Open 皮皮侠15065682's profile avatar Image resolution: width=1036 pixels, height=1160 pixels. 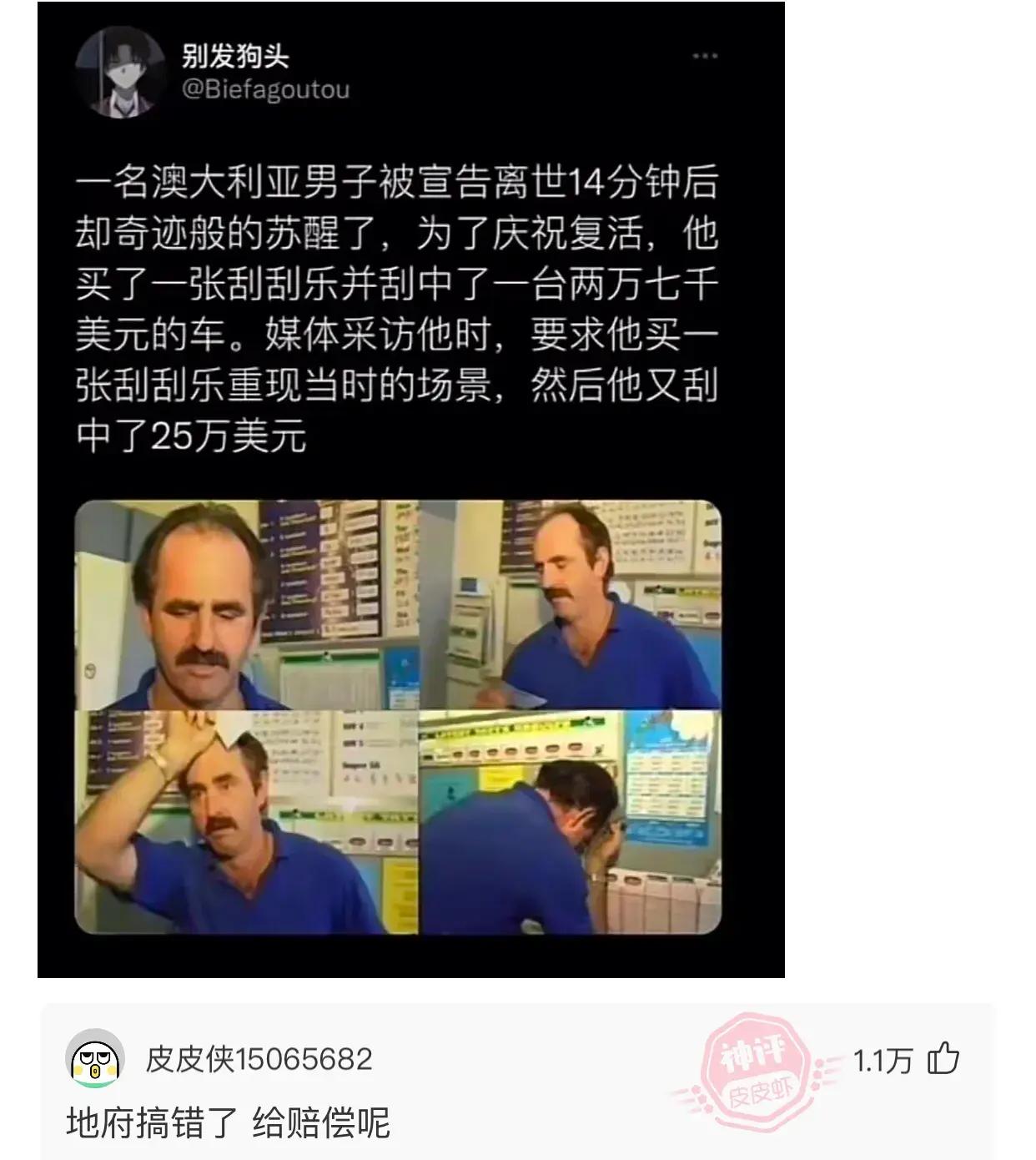click(95, 1059)
